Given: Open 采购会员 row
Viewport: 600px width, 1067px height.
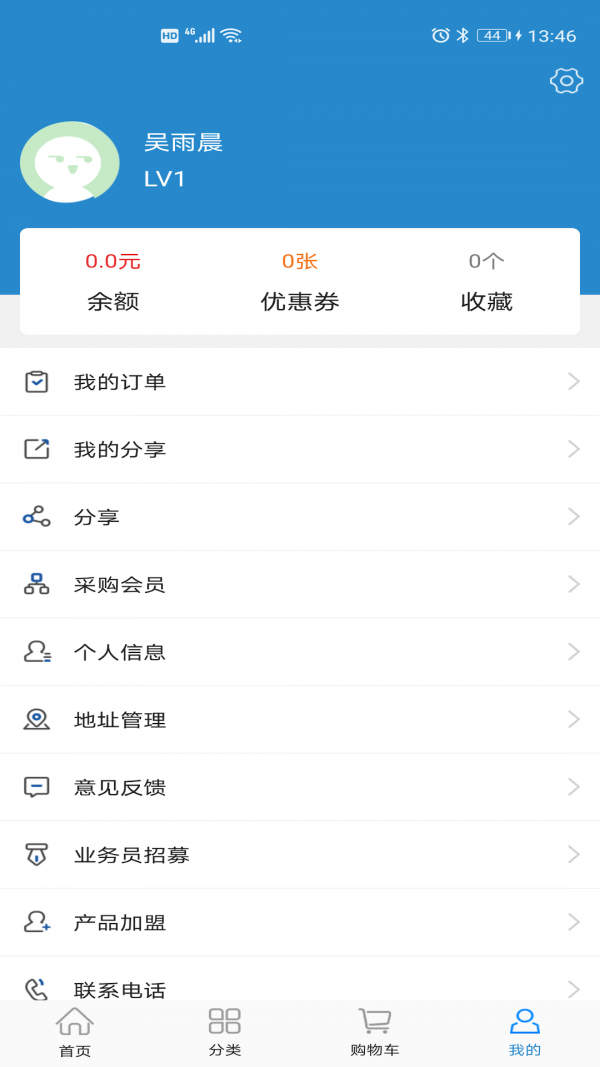Looking at the screenshot, I should 300,585.
